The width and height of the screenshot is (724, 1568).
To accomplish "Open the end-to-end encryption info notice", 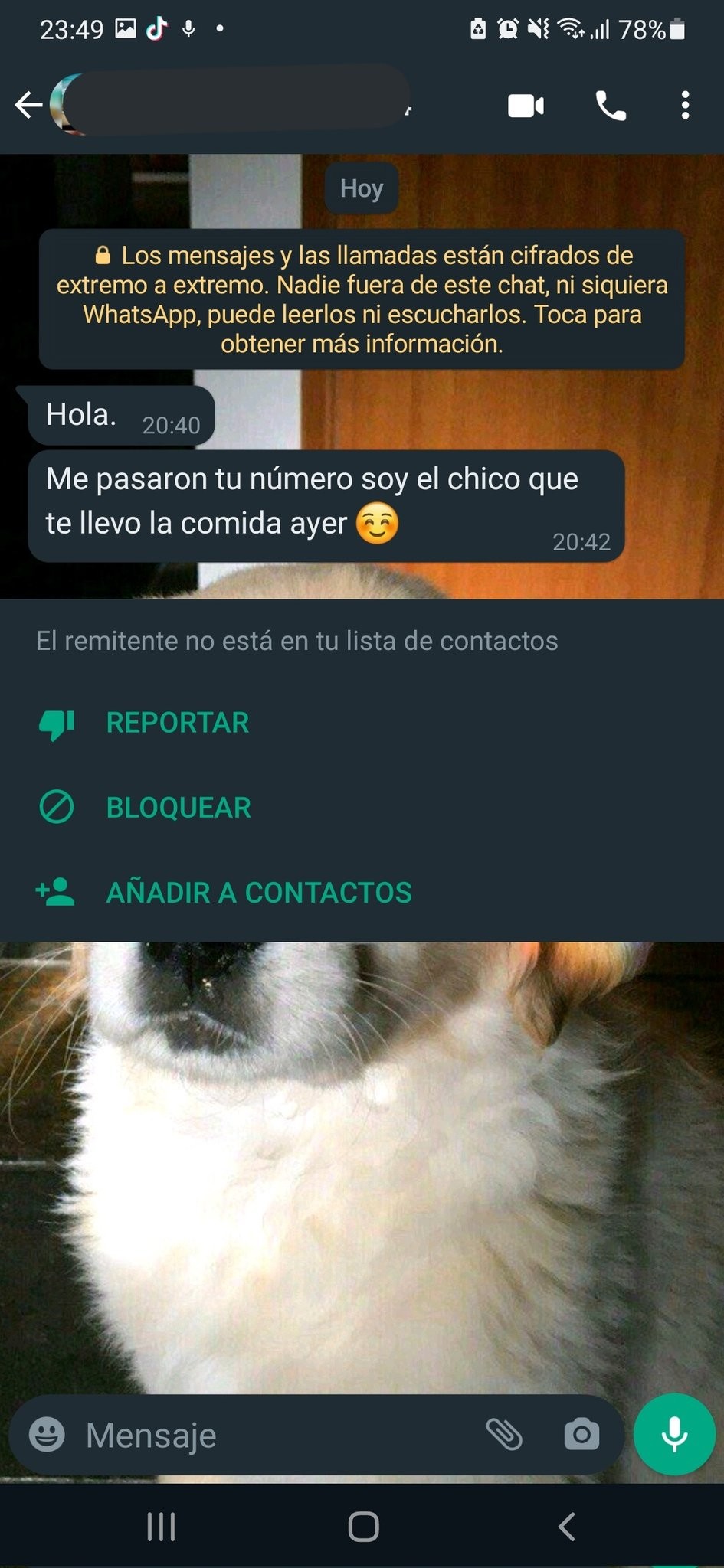I will click(362, 299).
